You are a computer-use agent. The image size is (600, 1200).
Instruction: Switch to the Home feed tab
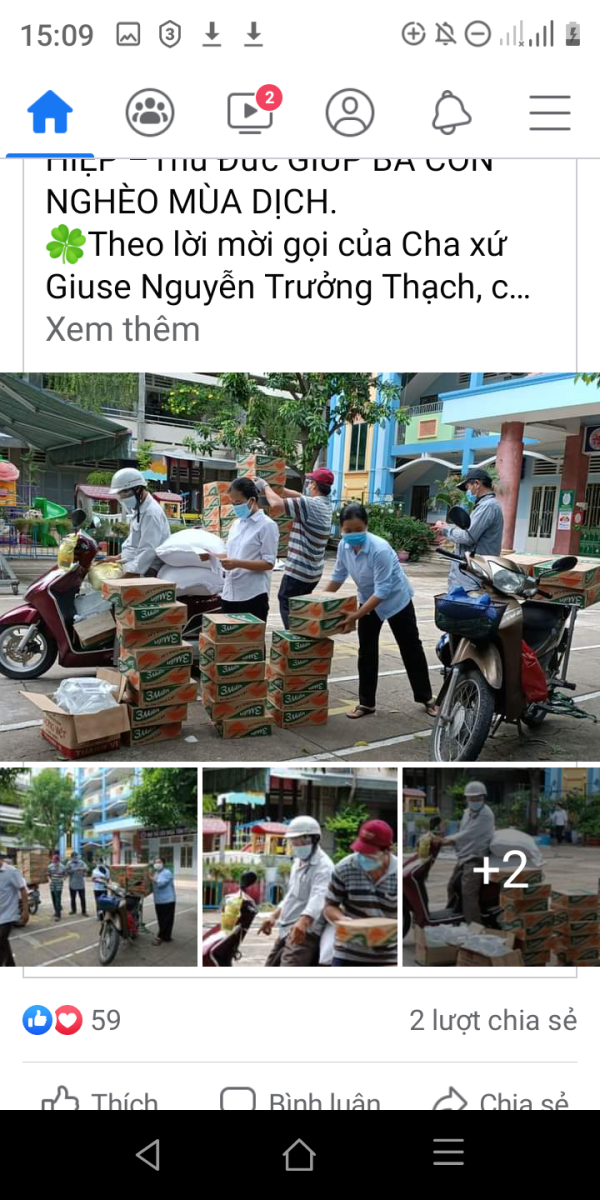point(50,112)
